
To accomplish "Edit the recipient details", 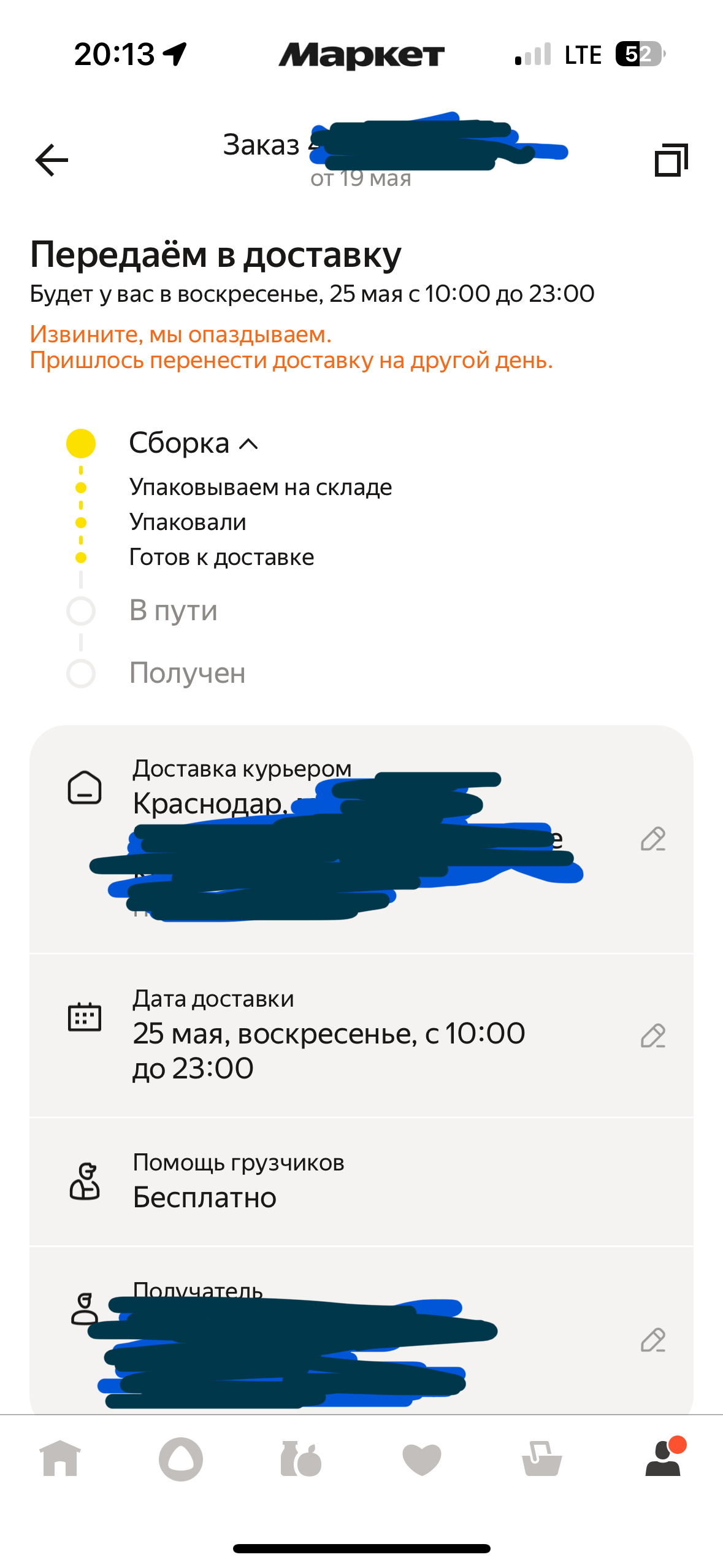I will tap(652, 1340).
